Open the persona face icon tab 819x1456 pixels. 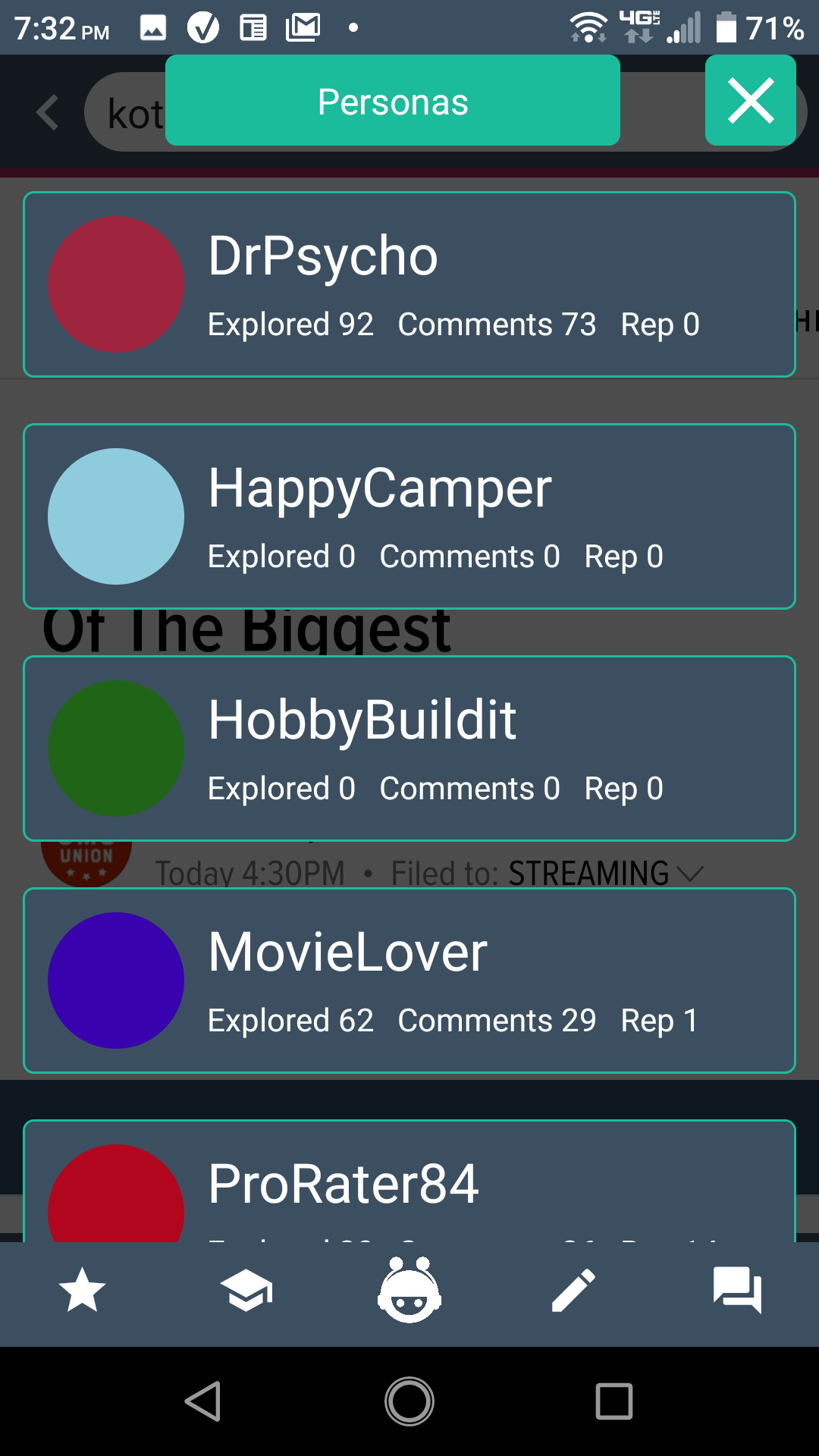pyautogui.click(x=409, y=1290)
